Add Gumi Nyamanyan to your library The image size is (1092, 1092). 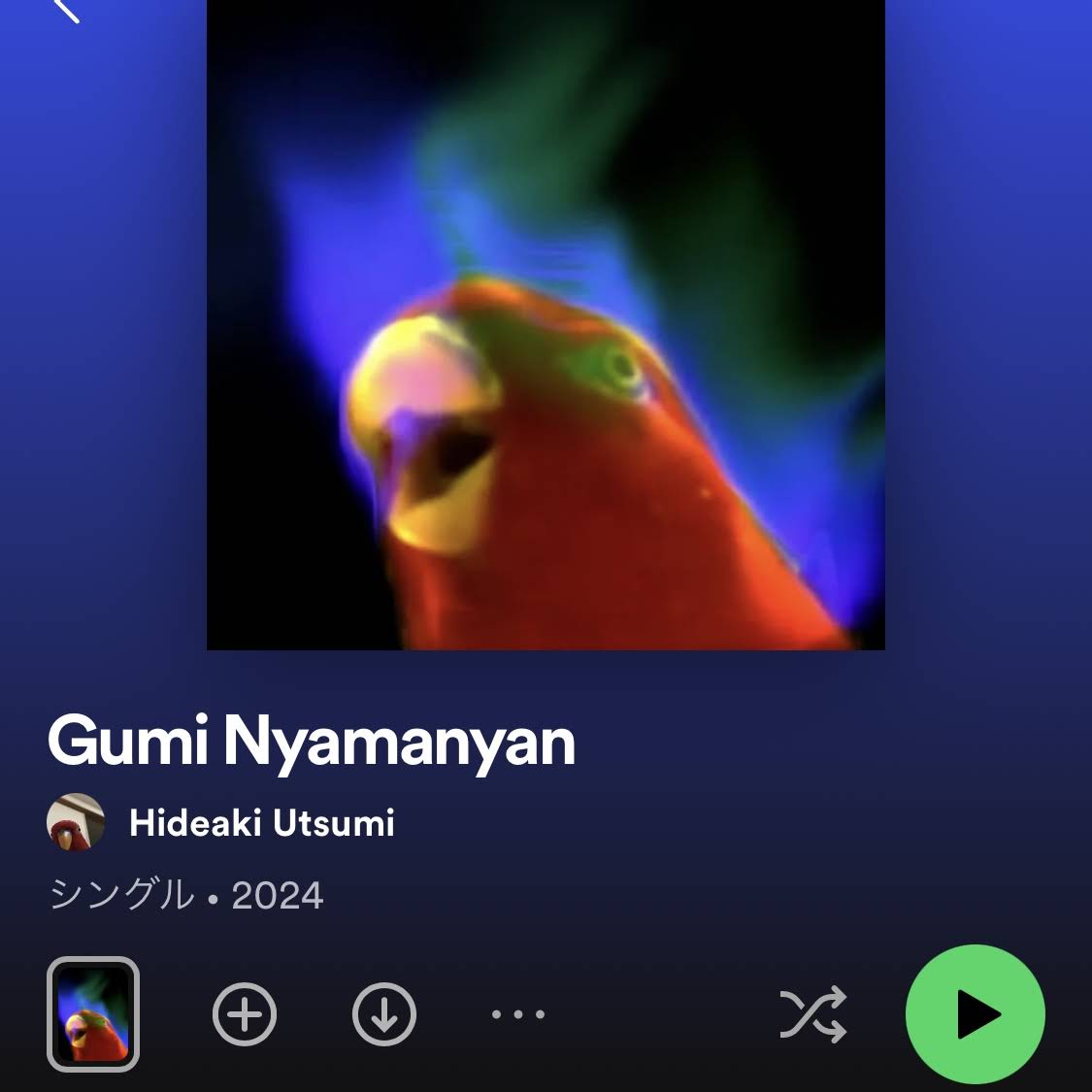[245, 1015]
